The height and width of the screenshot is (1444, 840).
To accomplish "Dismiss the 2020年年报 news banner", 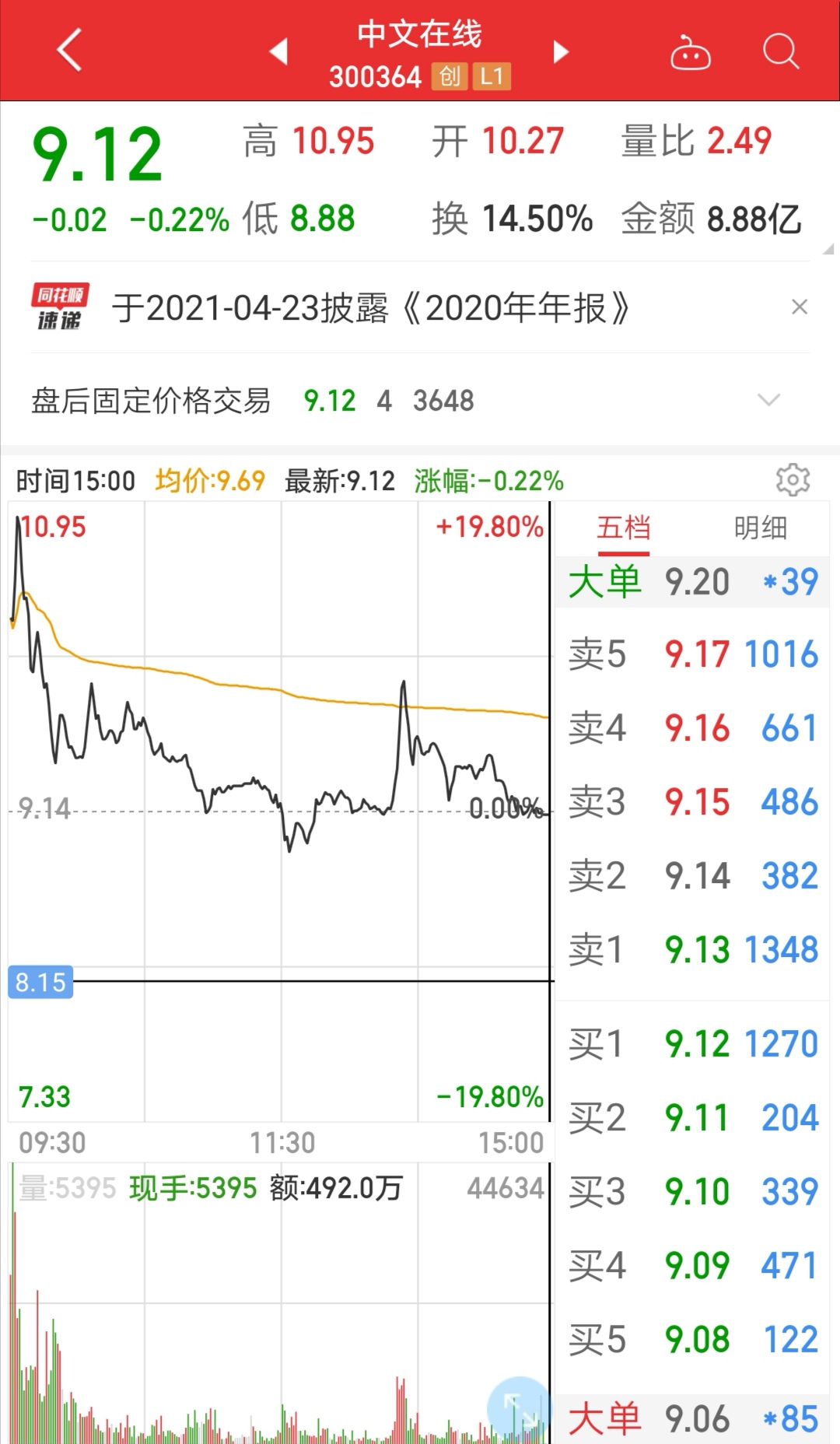I will tap(800, 307).
